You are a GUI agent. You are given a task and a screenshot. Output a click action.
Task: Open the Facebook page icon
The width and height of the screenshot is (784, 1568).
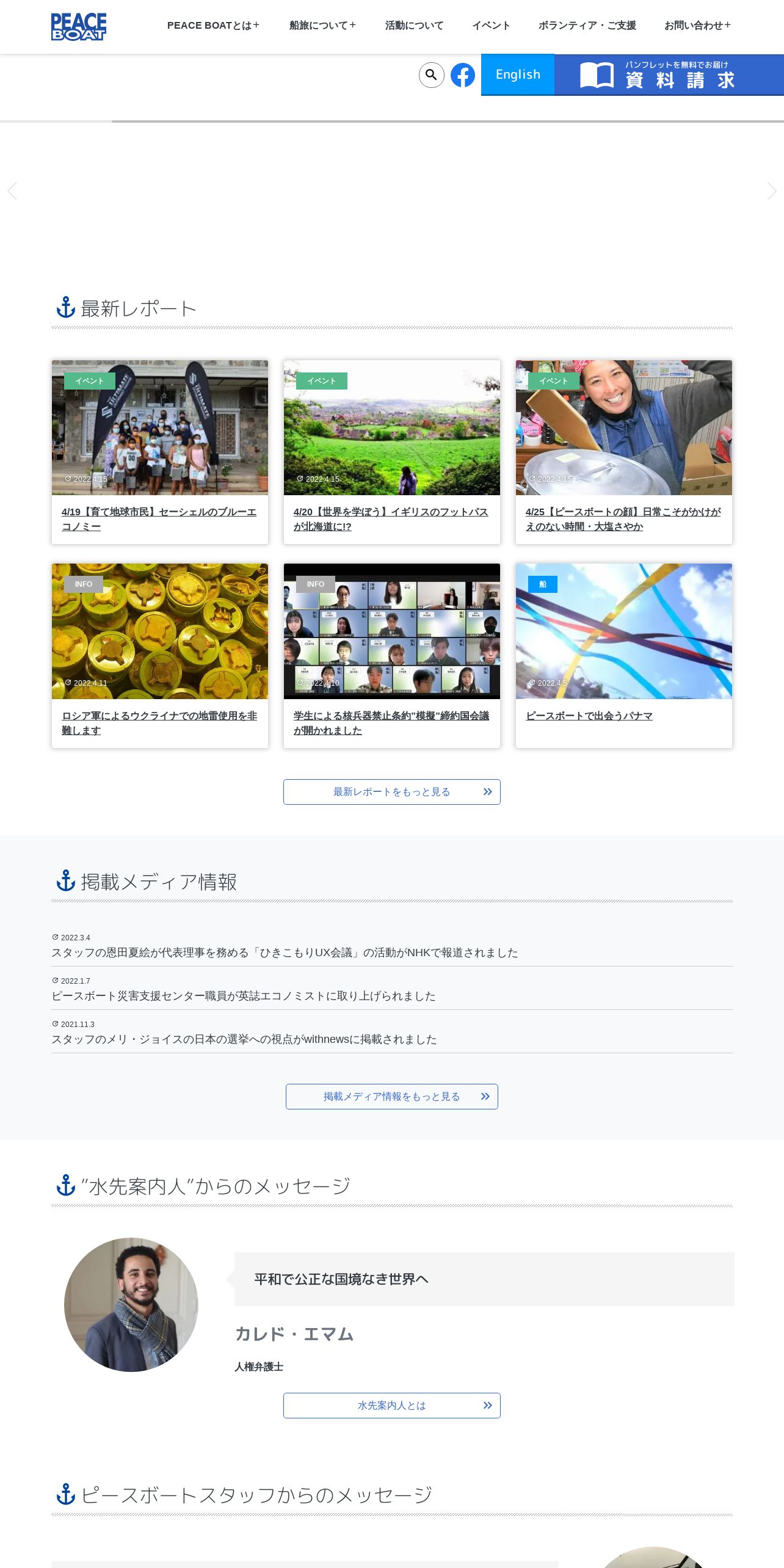(x=463, y=75)
